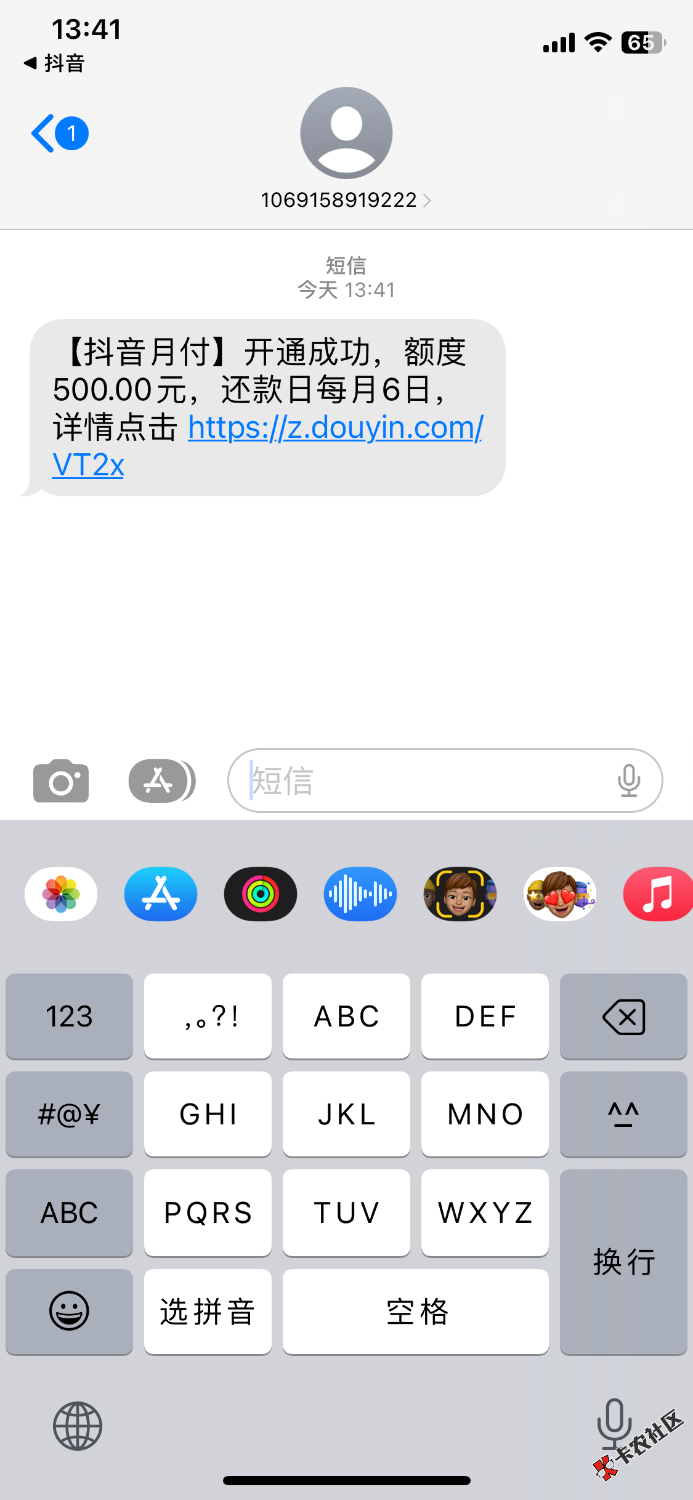
Task: Record an audio message with the waveform icon
Action: coord(360,893)
